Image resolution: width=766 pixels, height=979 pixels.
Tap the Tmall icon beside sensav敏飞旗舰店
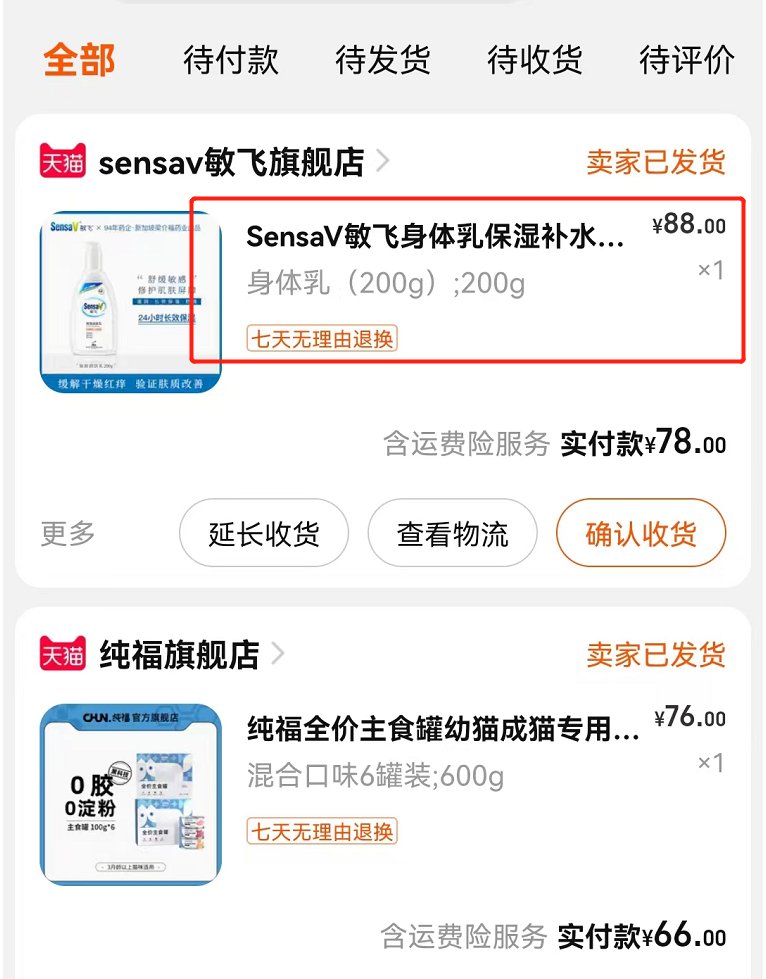click(63, 161)
